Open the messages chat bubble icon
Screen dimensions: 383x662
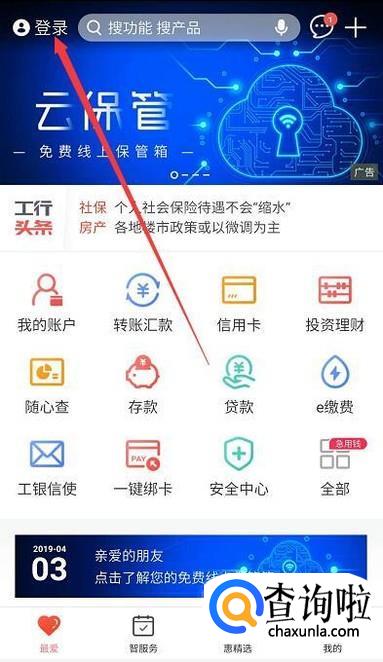coord(323,26)
